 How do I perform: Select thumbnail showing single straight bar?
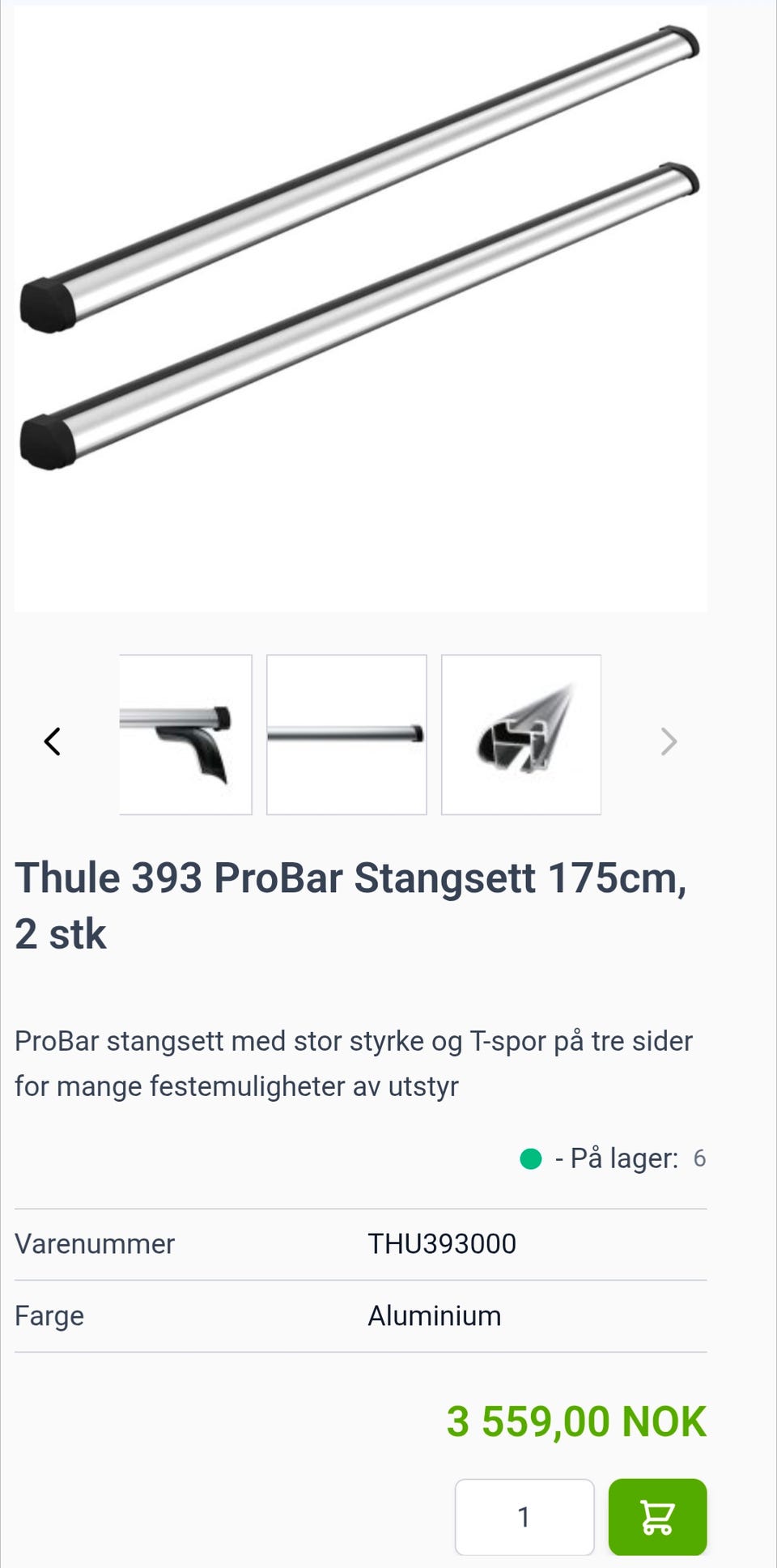point(346,734)
